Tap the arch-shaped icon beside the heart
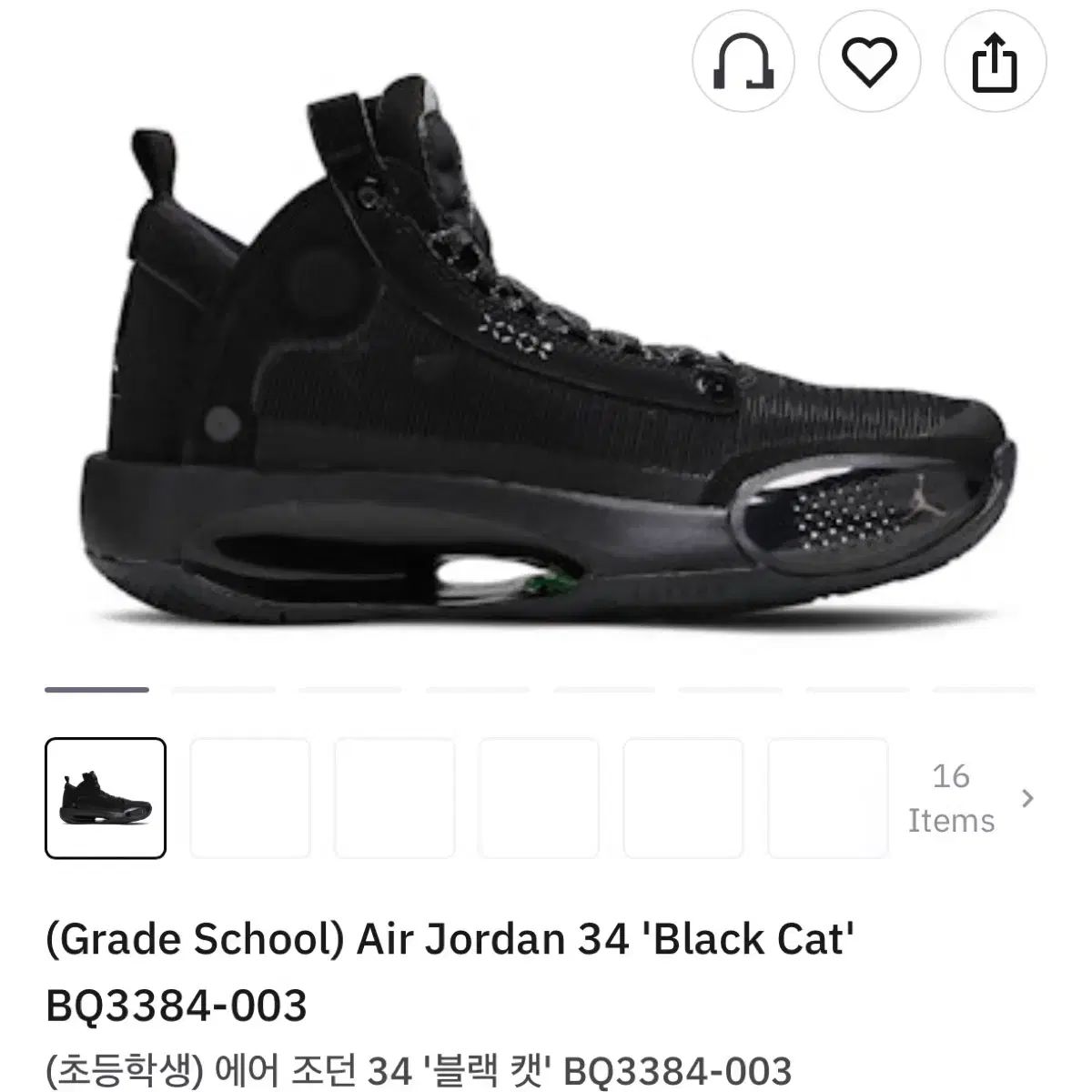The width and height of the screenshot is (1092, 1092). tap(743, 63)
